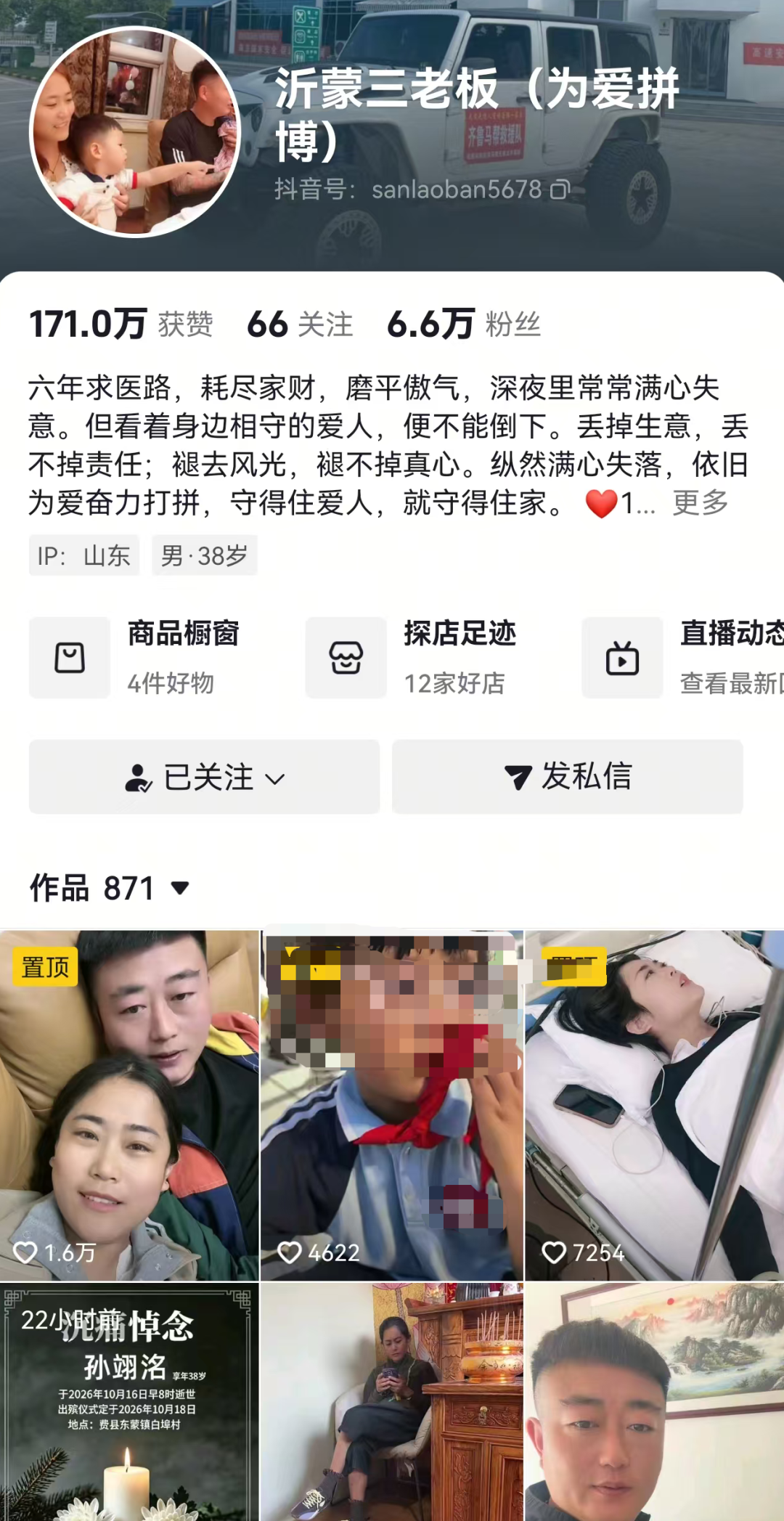View the 66 关注 following list
The width and height of the screenshot is (784, 1521).
coord(300,325)
